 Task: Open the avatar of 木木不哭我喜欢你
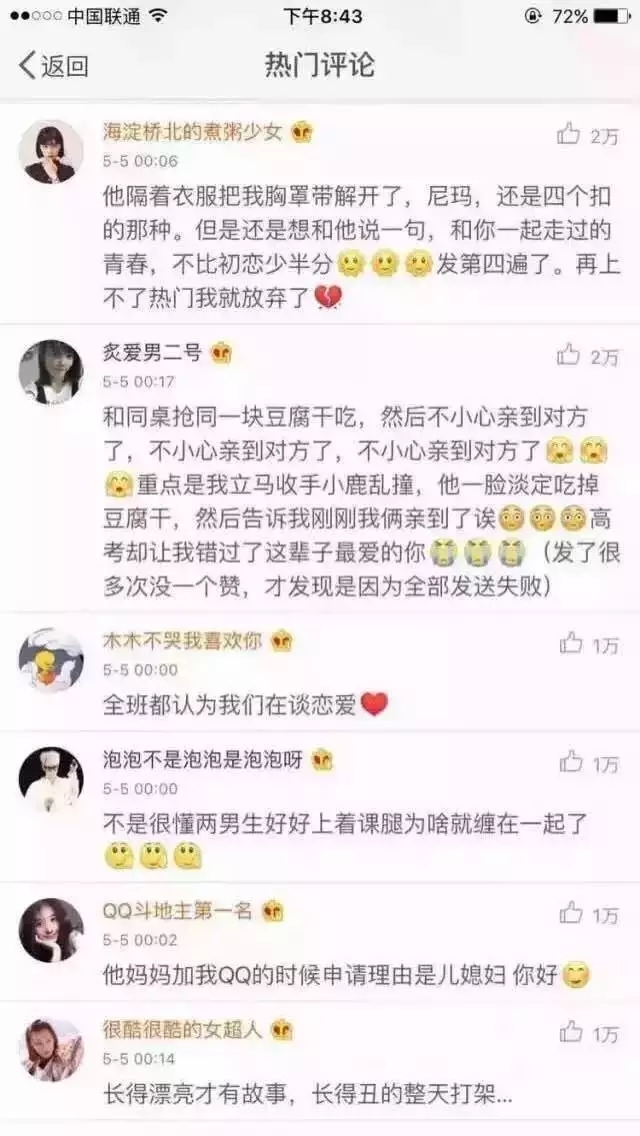click(51, 660)
